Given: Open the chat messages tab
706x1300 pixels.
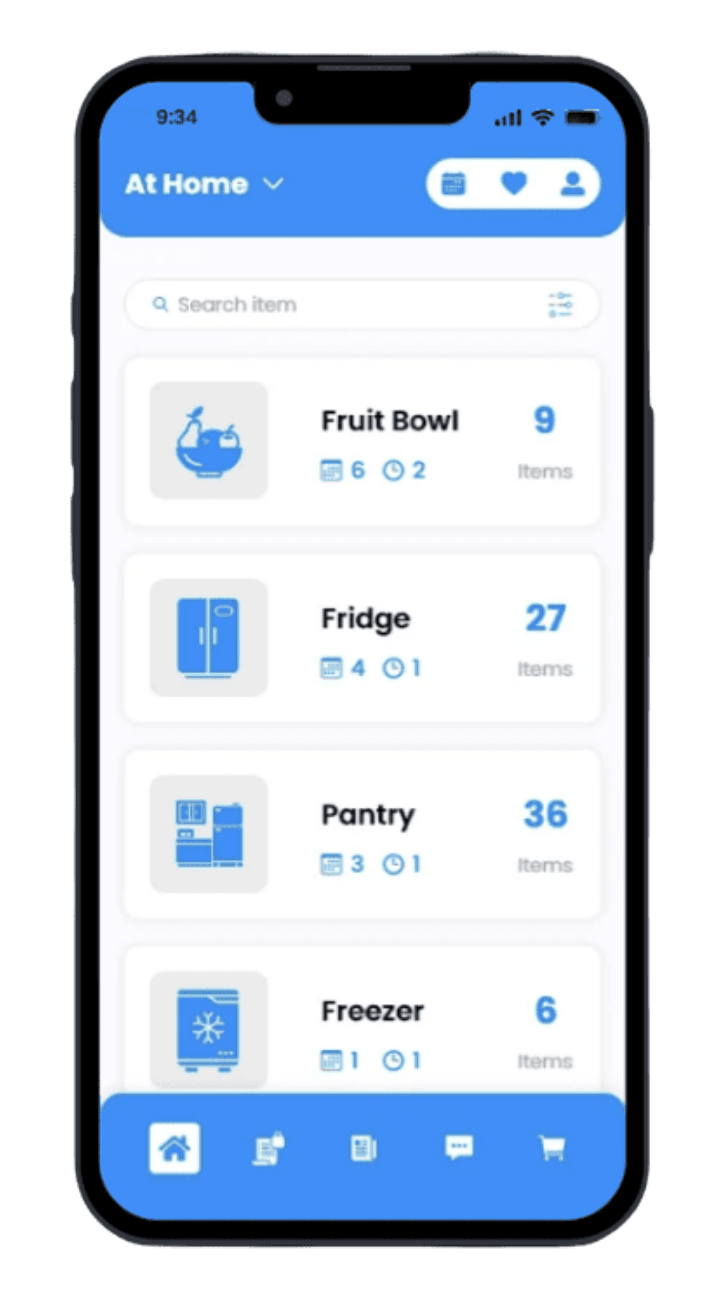Looking at the screenshot, I should (458, 1148).
